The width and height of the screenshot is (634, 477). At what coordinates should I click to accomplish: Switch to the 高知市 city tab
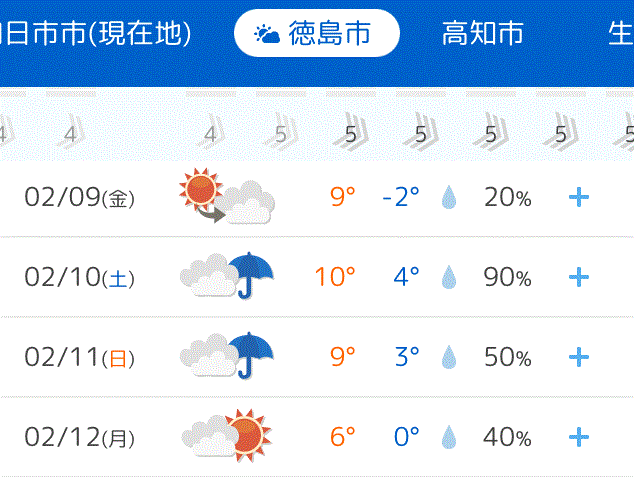pyautogui.click(x=482, y=35)
